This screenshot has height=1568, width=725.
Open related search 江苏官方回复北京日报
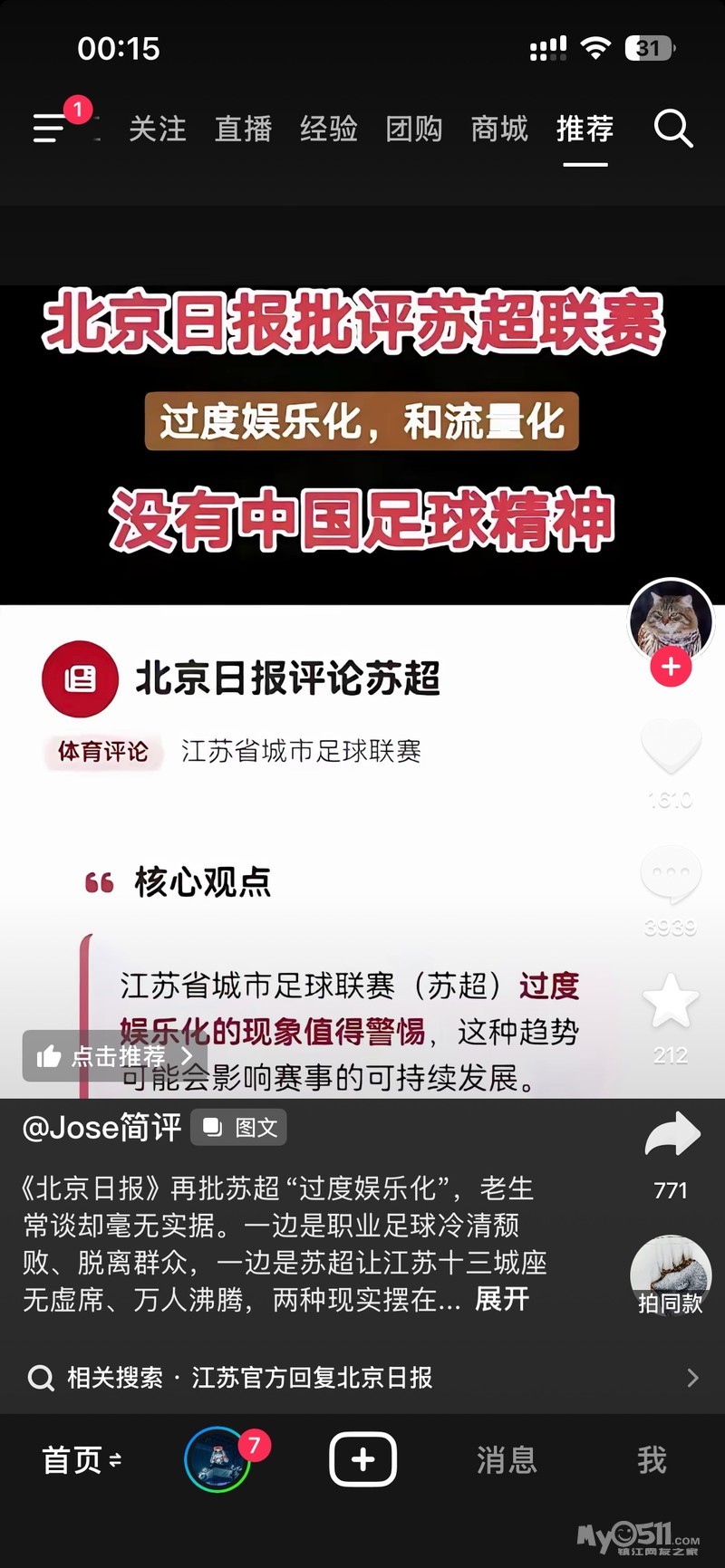311,1378
